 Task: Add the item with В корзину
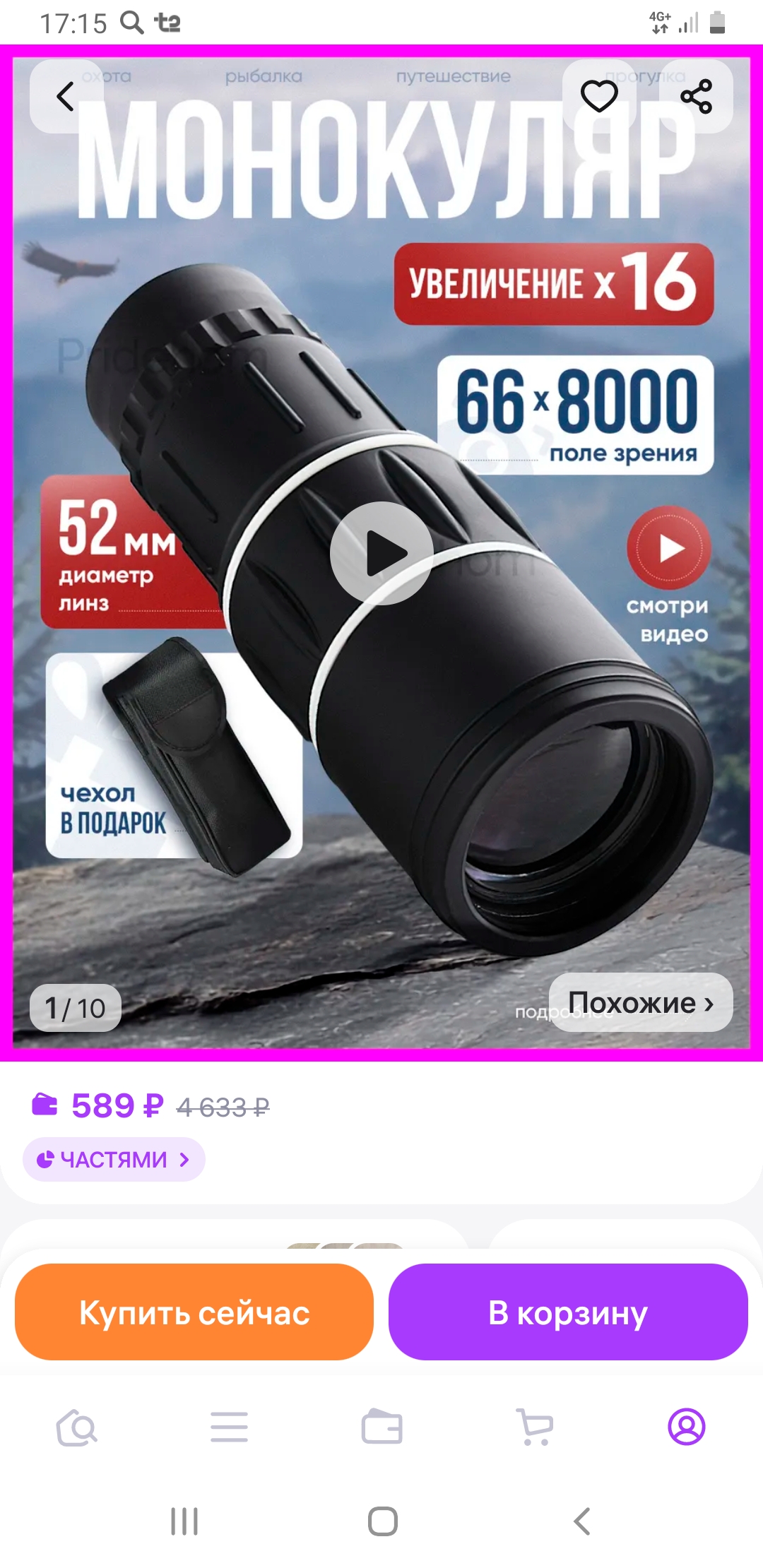[x=568, y=1312]
